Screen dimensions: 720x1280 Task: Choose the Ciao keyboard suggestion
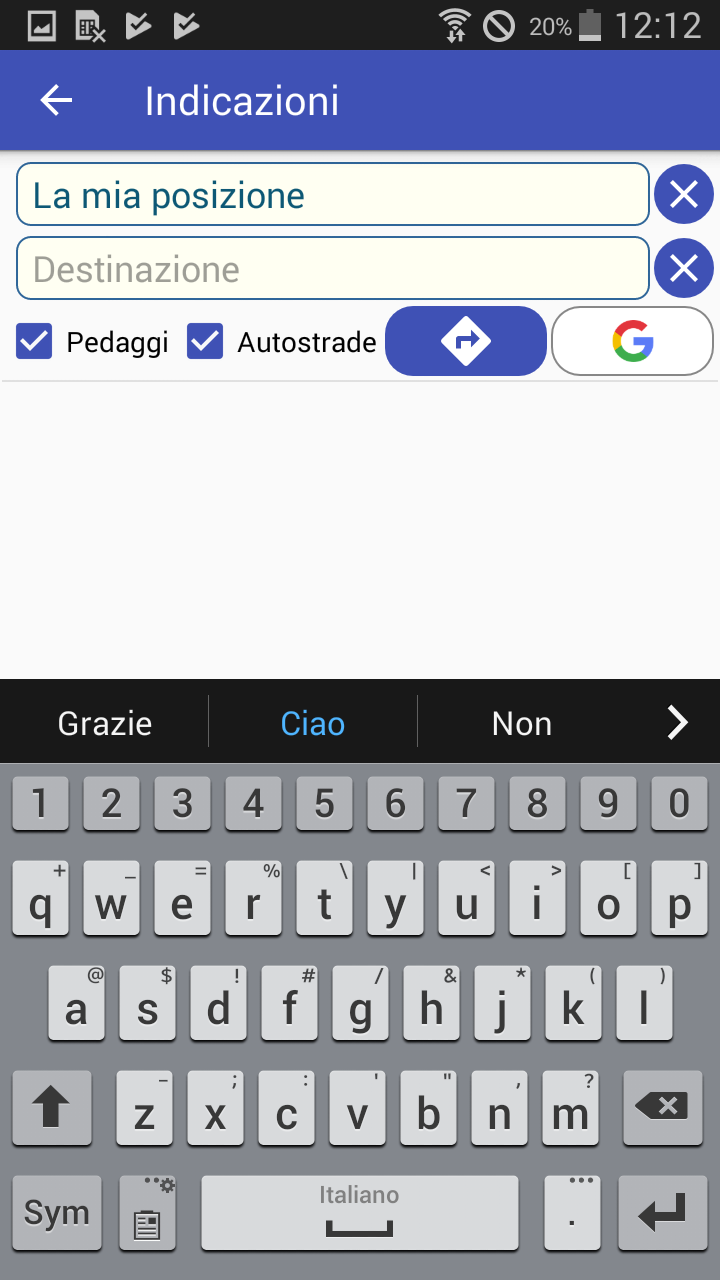[313, 723]
